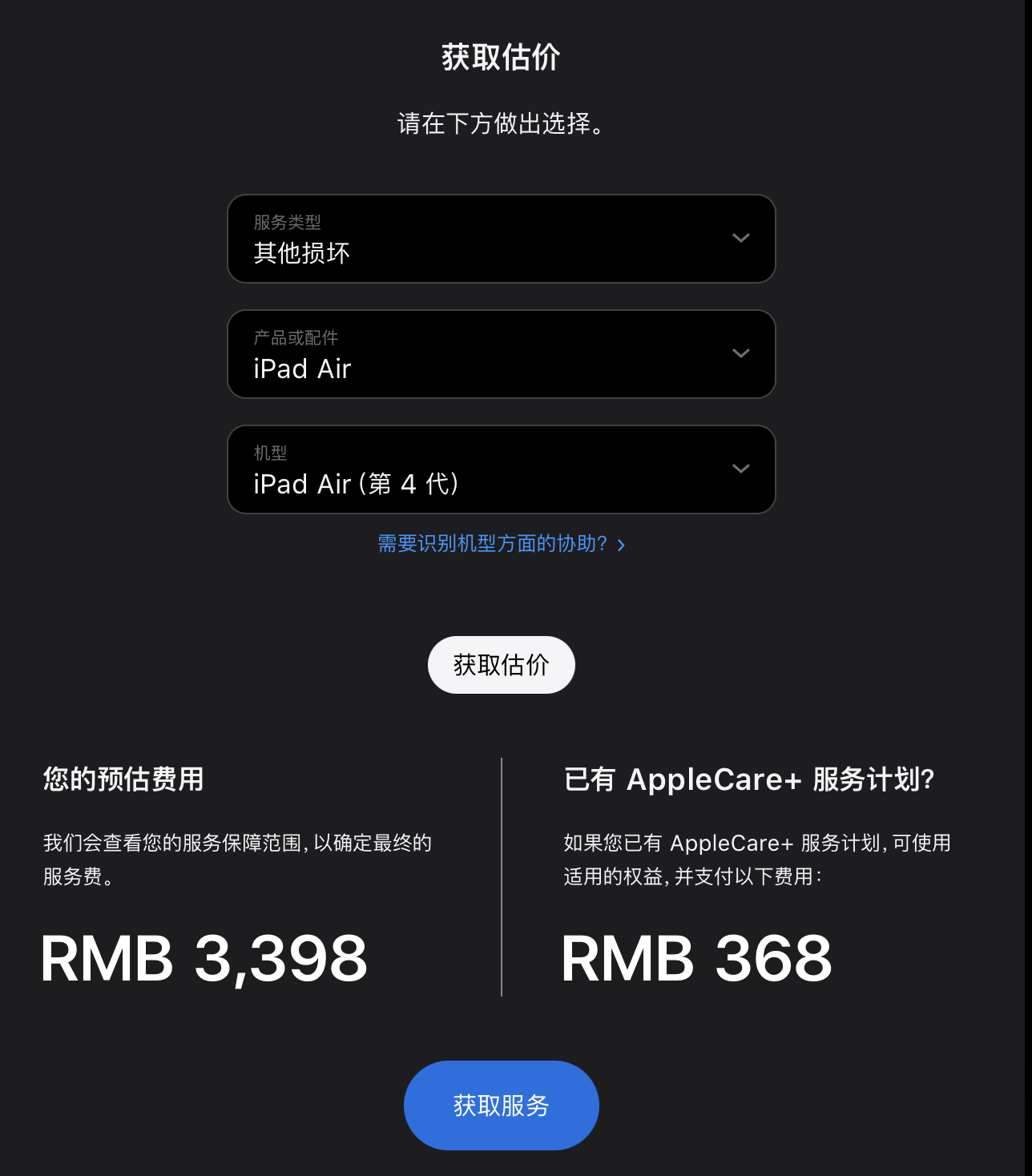Click the 获取估价 page heading
The height and width of the screenshot is (1176, 1032).
(501, 57)
